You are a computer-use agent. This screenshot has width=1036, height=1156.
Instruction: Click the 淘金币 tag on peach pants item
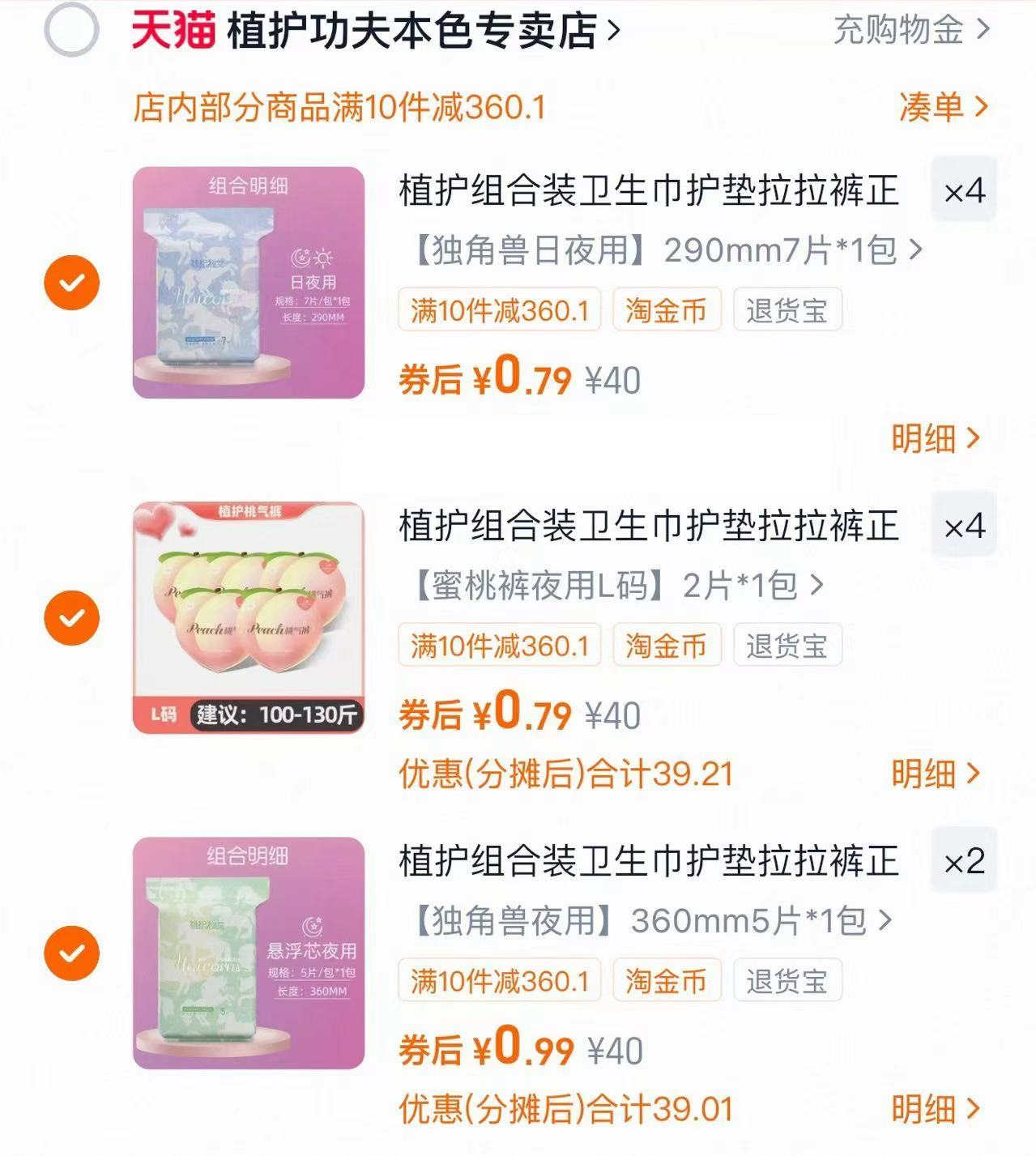tap(666, 646)
